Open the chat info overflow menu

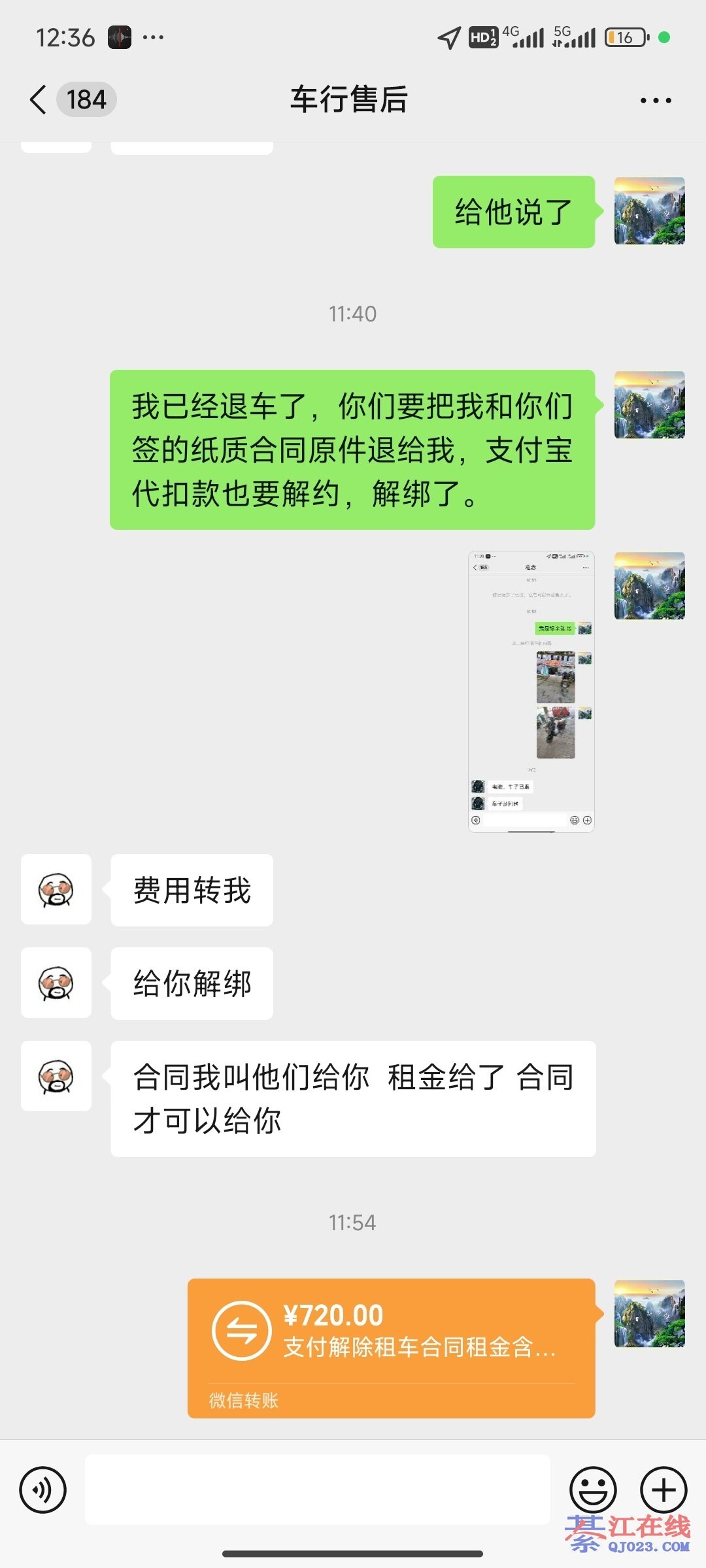click(655, 101)
